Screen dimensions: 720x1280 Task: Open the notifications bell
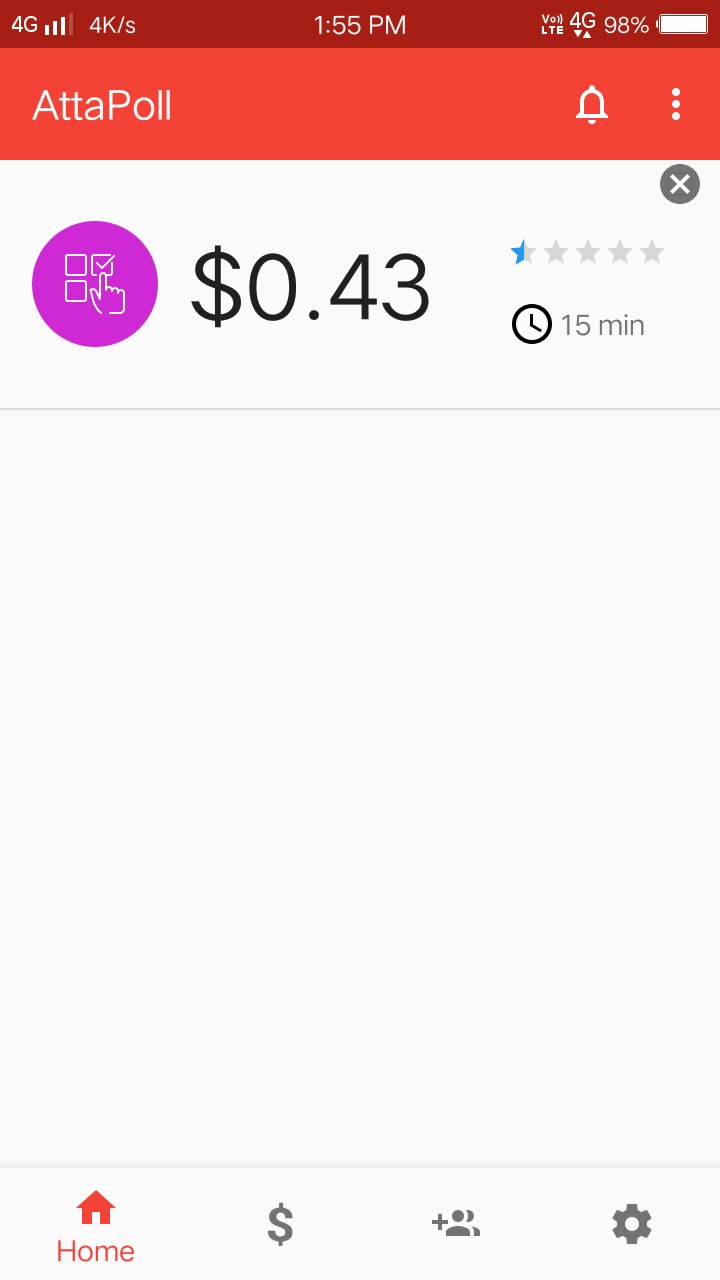(x=592, y=104)
